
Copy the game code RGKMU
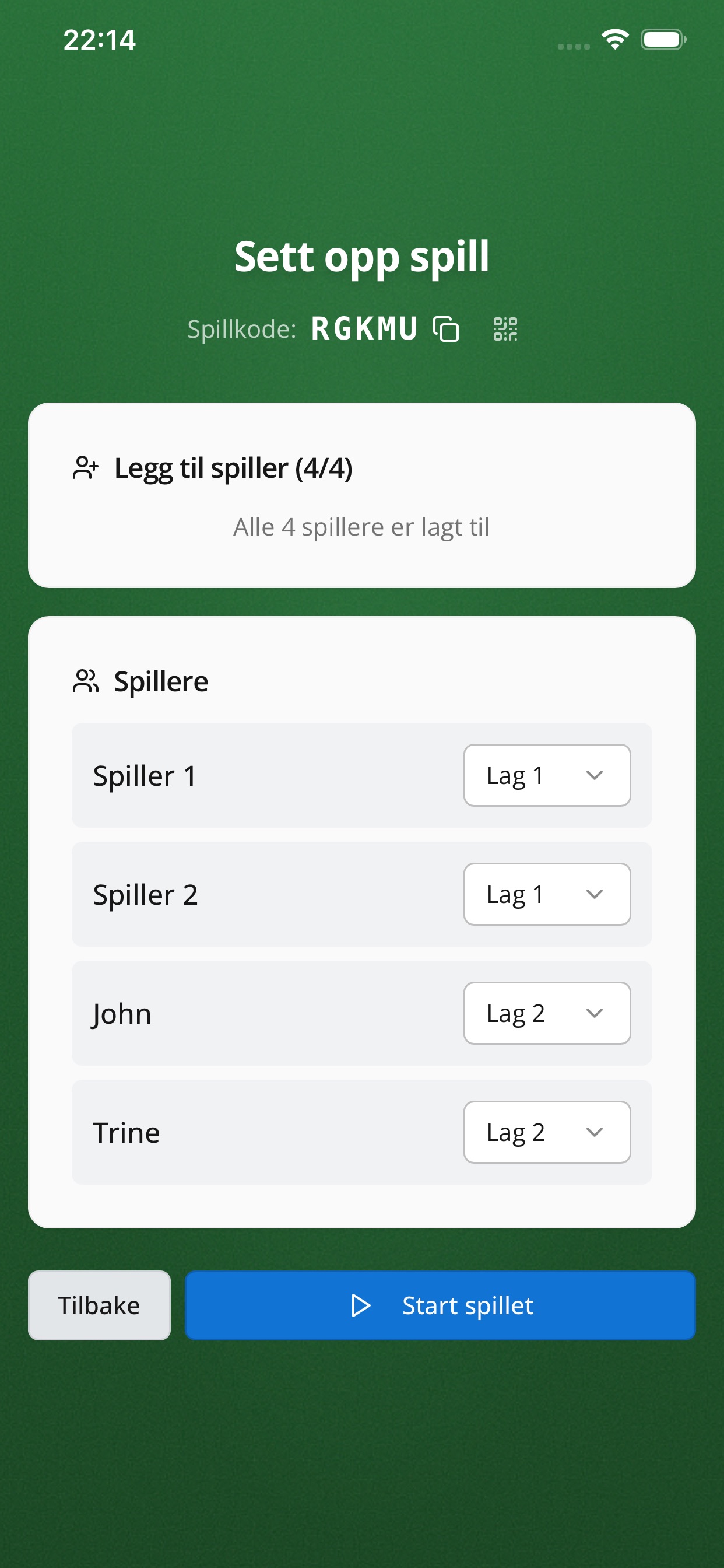tap(445, 330)
